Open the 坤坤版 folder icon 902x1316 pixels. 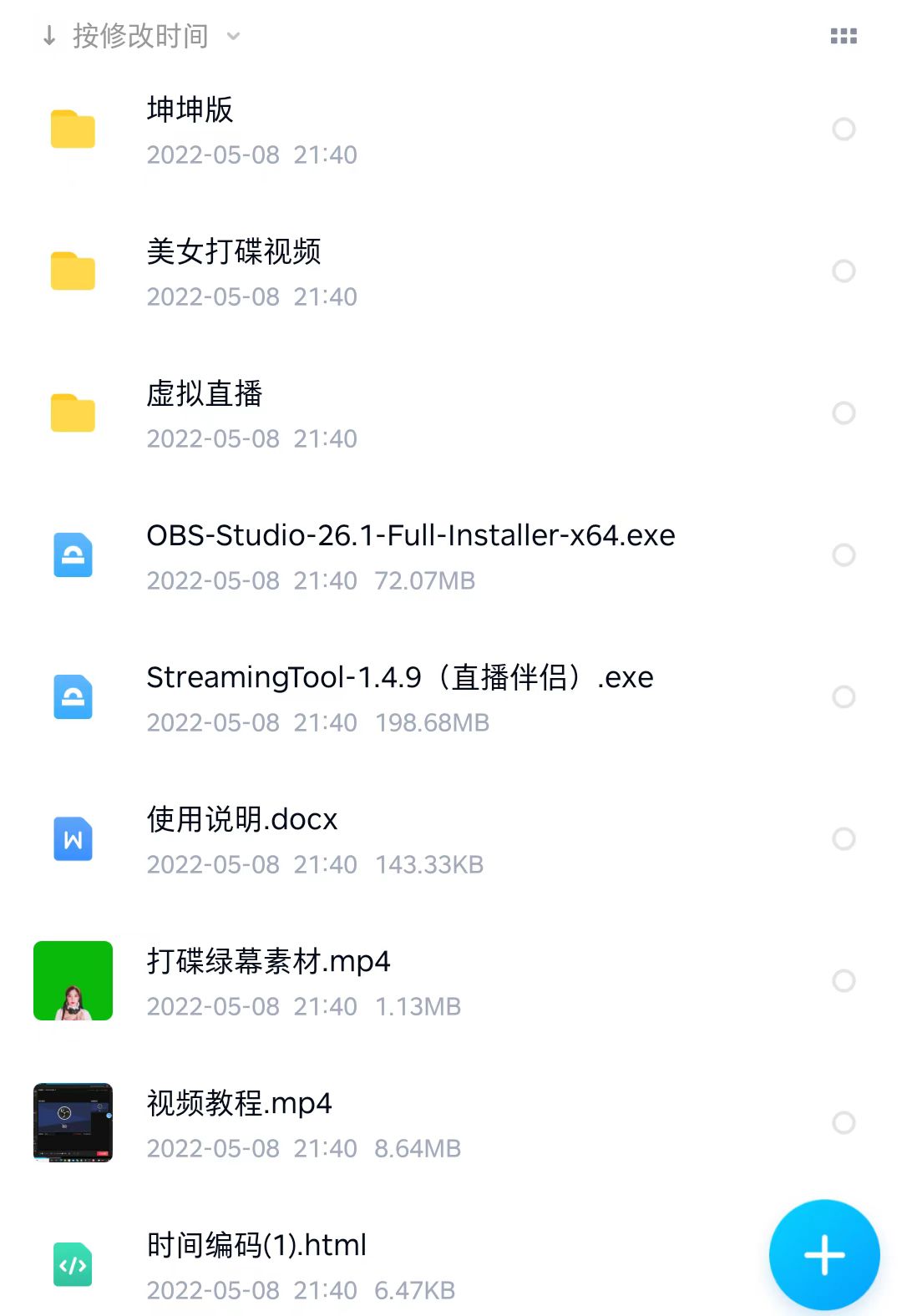72,129
